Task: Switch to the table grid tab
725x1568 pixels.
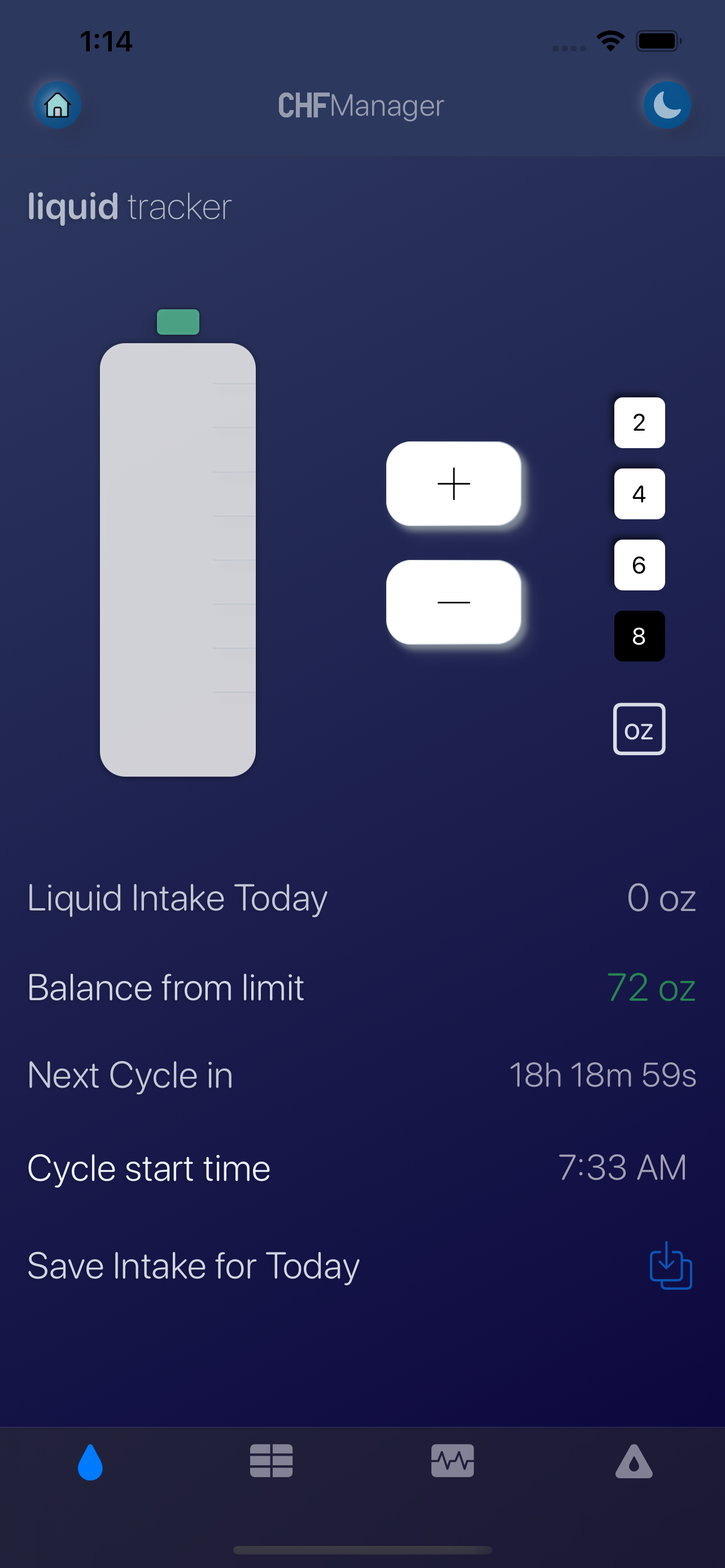Action: click(272, 1461)
